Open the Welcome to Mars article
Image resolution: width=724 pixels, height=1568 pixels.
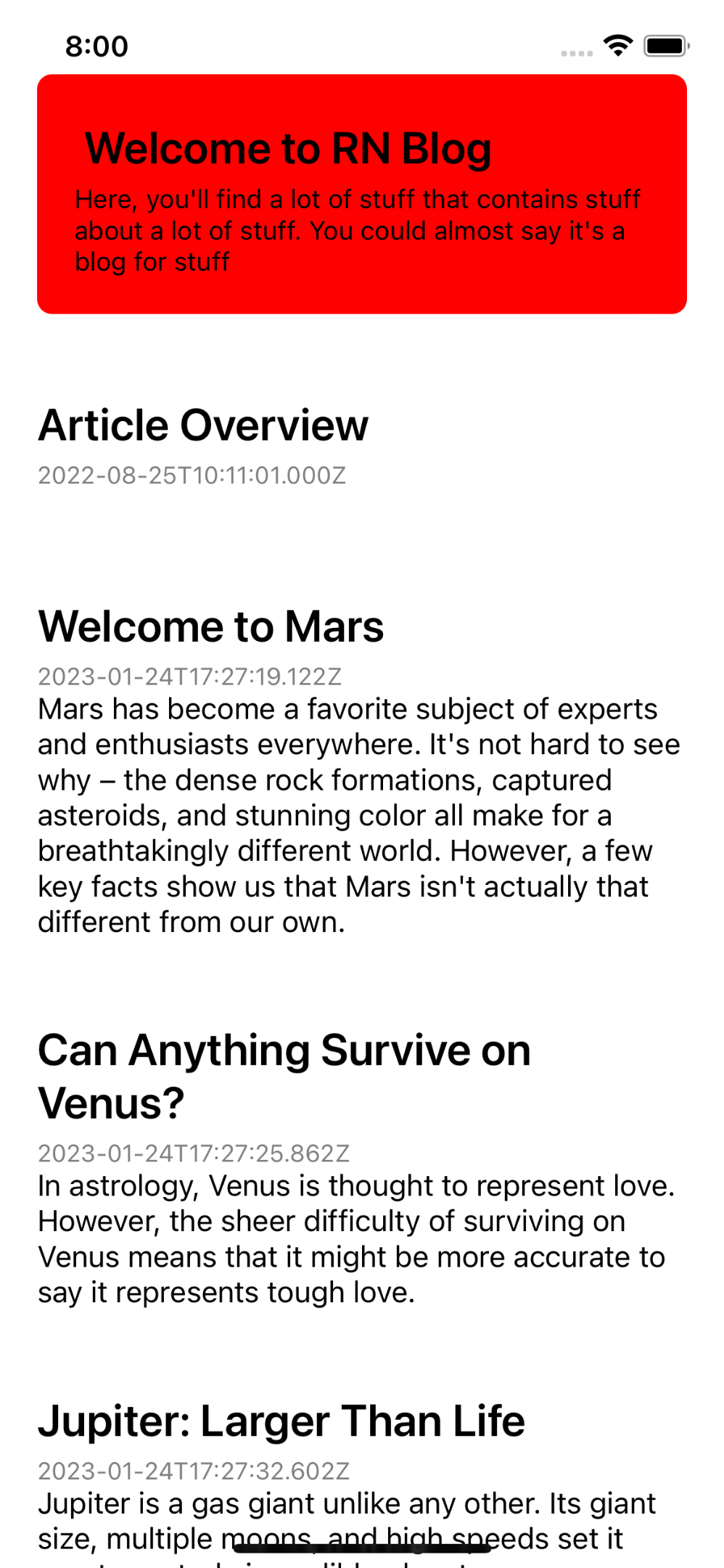coord(210,627)
